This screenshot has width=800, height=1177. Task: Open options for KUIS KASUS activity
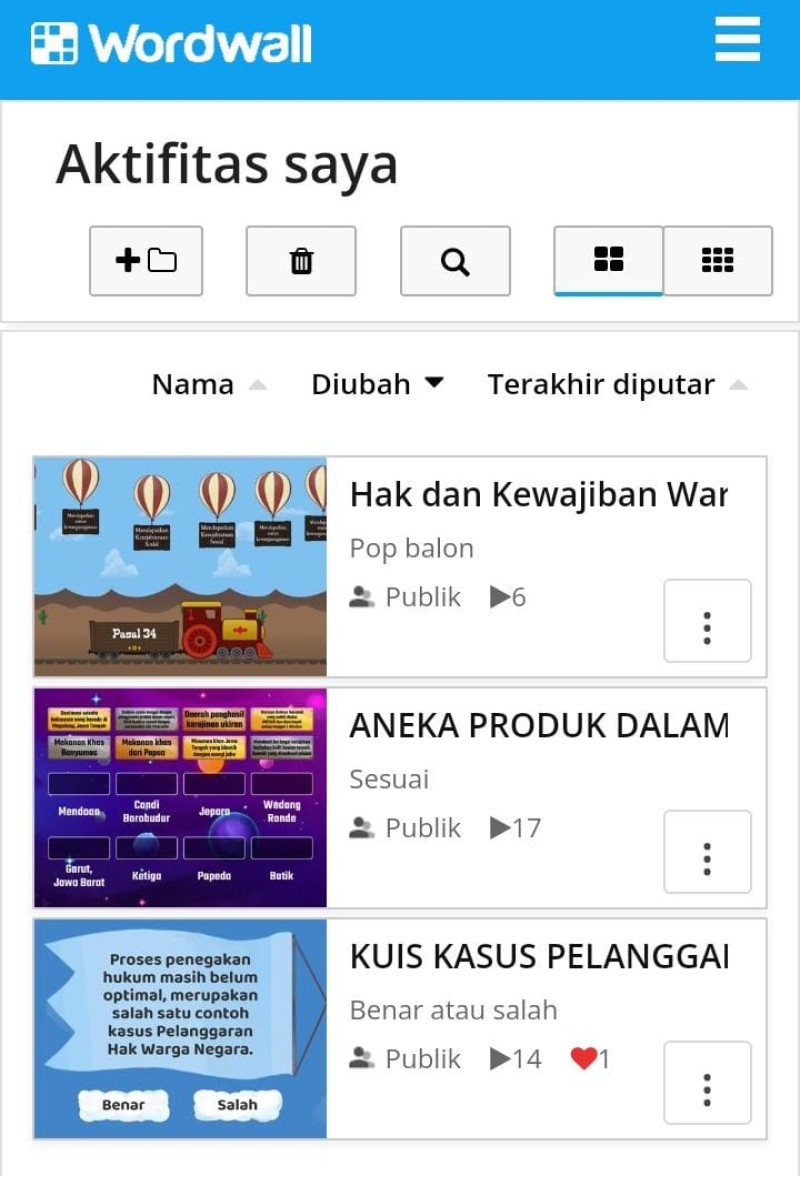[707, 1083]
